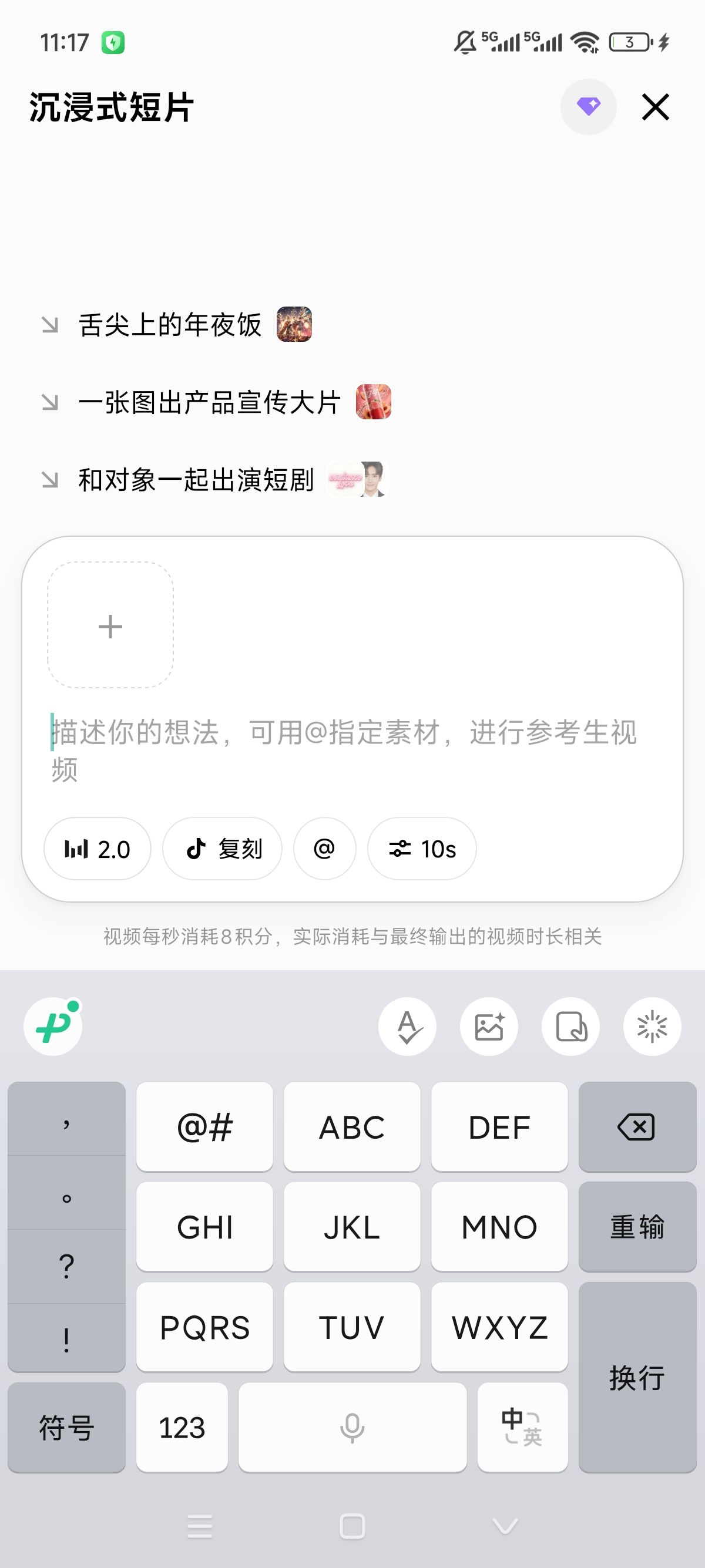Viewport: 705px width, 1568px height.
Task: Open the keyboard's text-check A tool
Action: pyautogui.click(x=407, y=1027)
